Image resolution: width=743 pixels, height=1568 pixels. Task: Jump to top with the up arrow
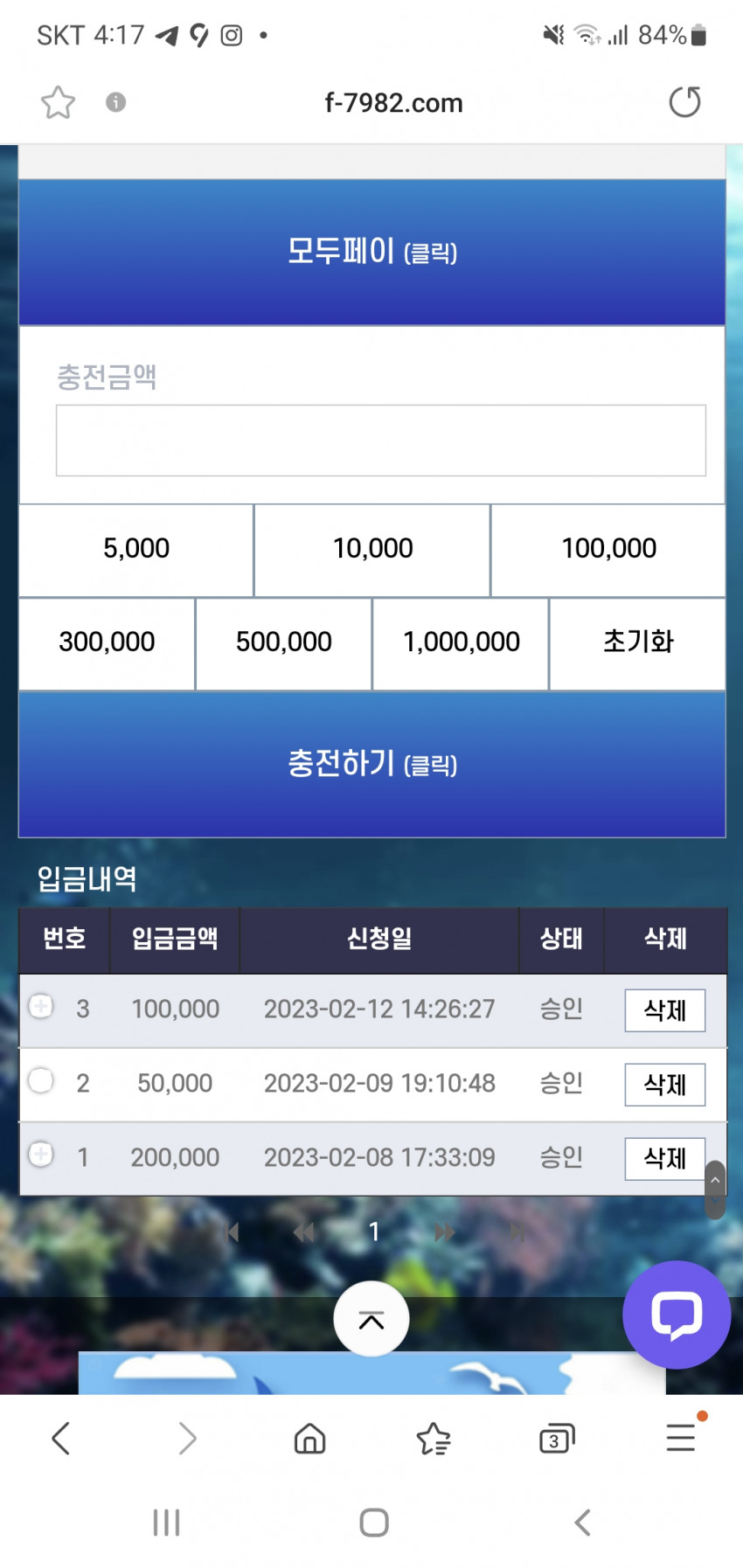[x=371, y=1319]
